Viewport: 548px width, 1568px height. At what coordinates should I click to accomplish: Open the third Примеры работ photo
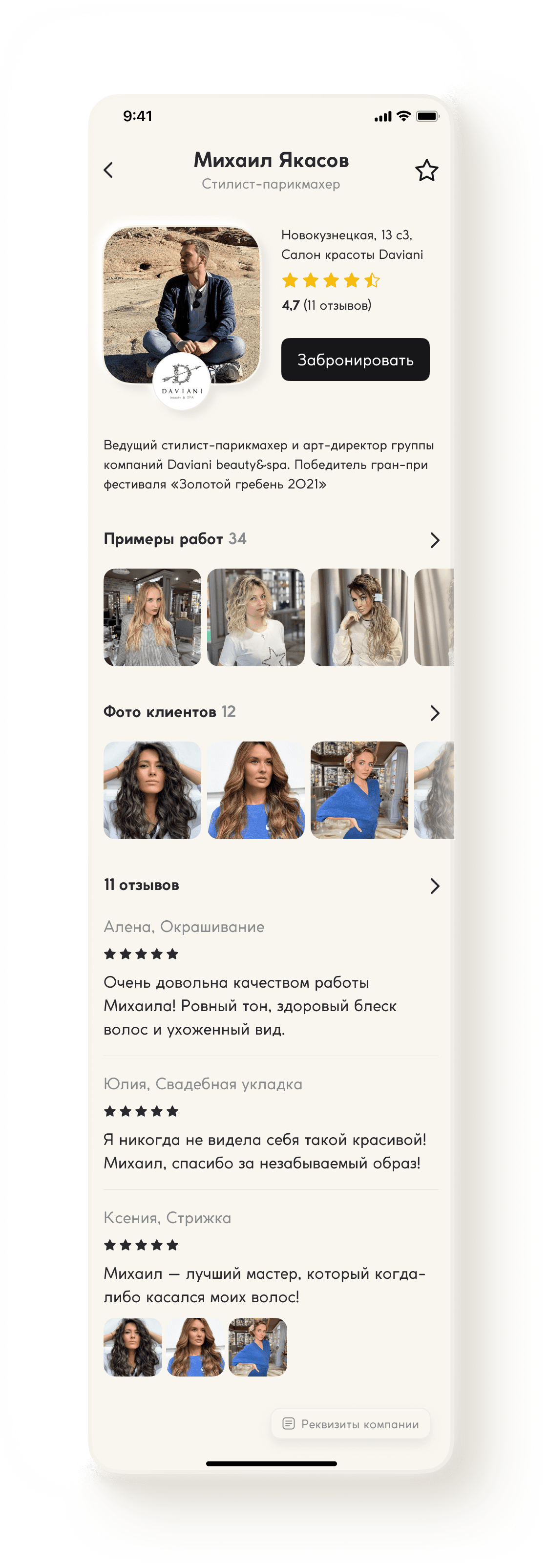(x=359, y=617)
